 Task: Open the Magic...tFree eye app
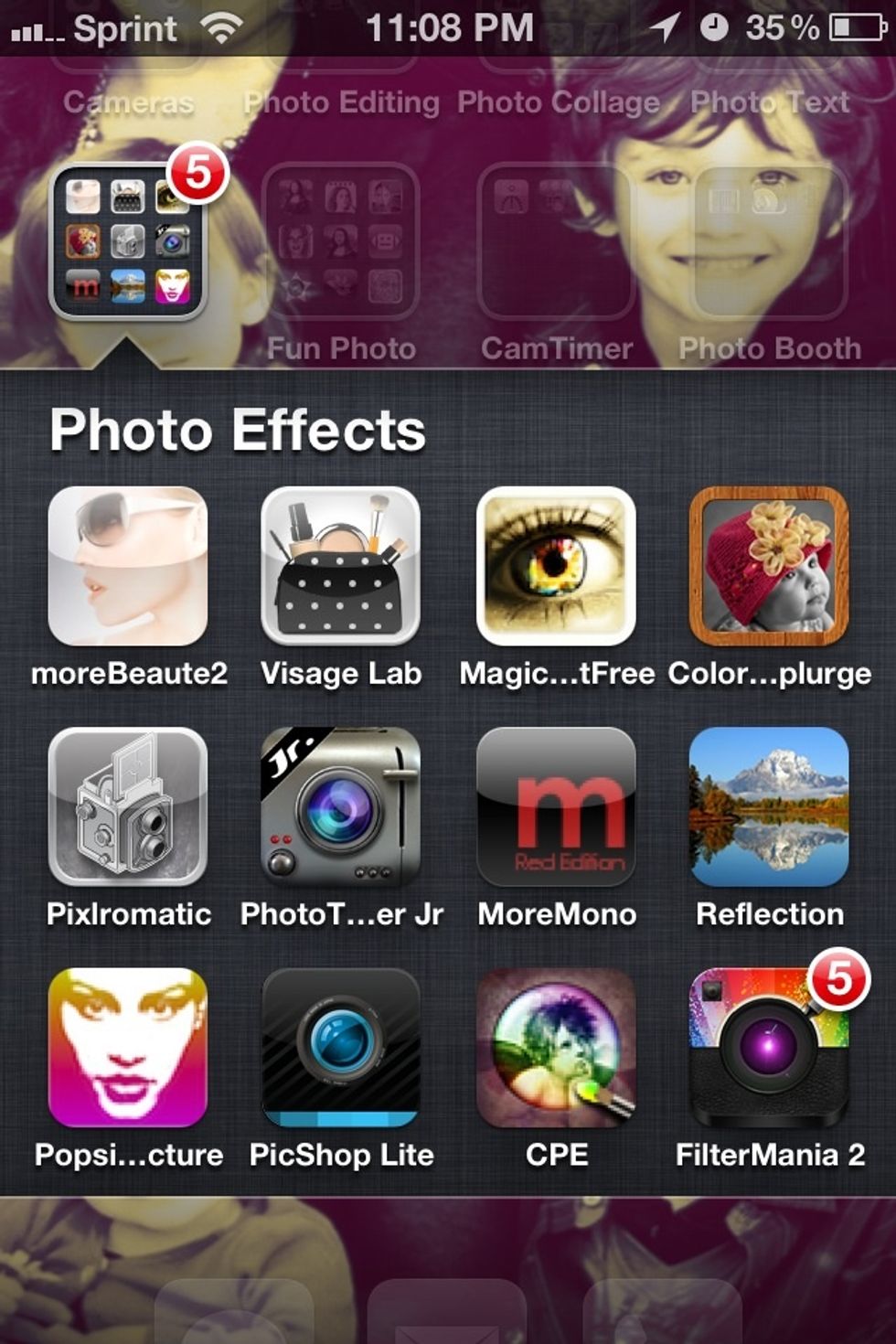click(556, 566)
